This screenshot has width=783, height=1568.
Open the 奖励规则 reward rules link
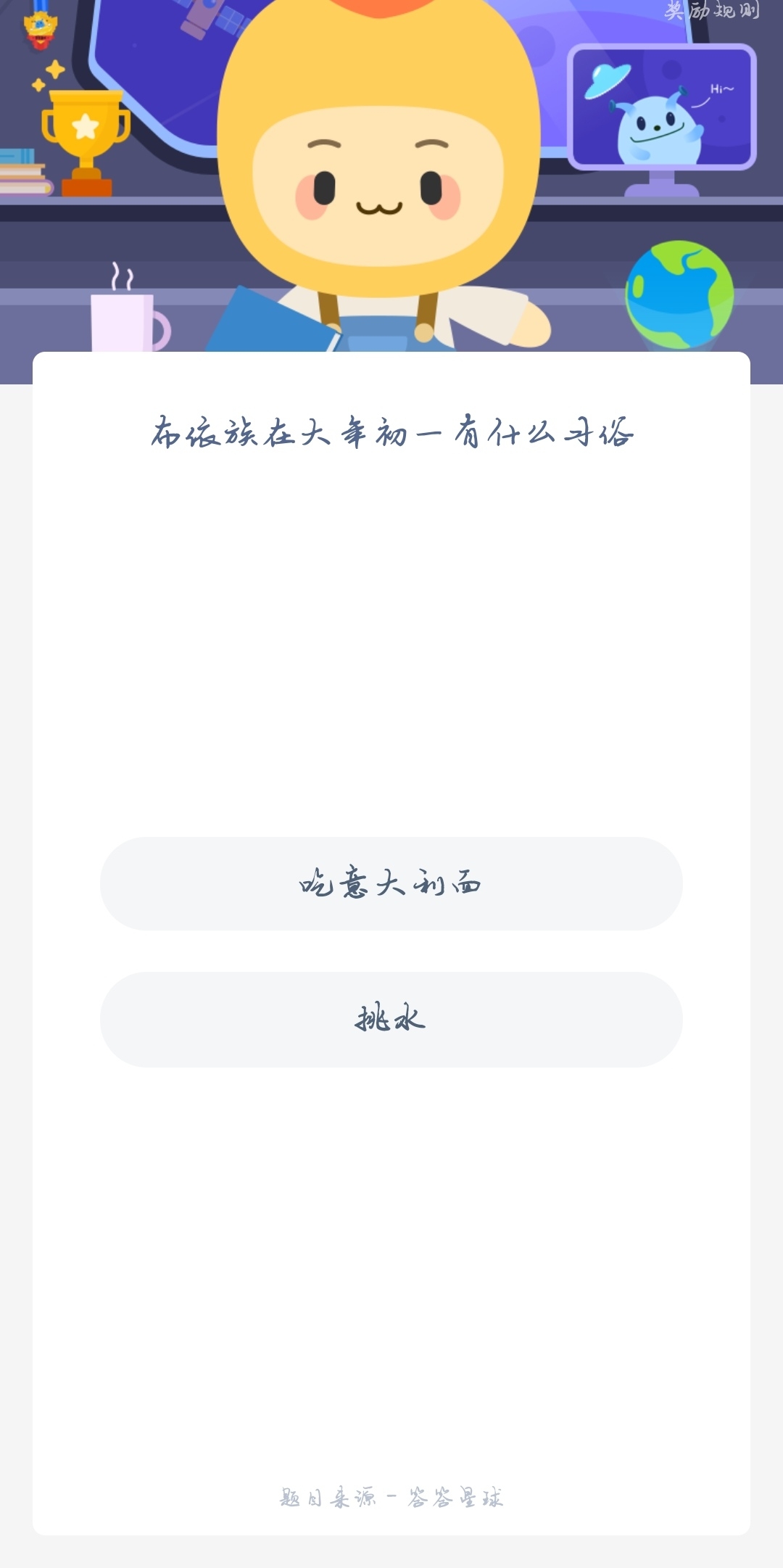coord(712,10)
